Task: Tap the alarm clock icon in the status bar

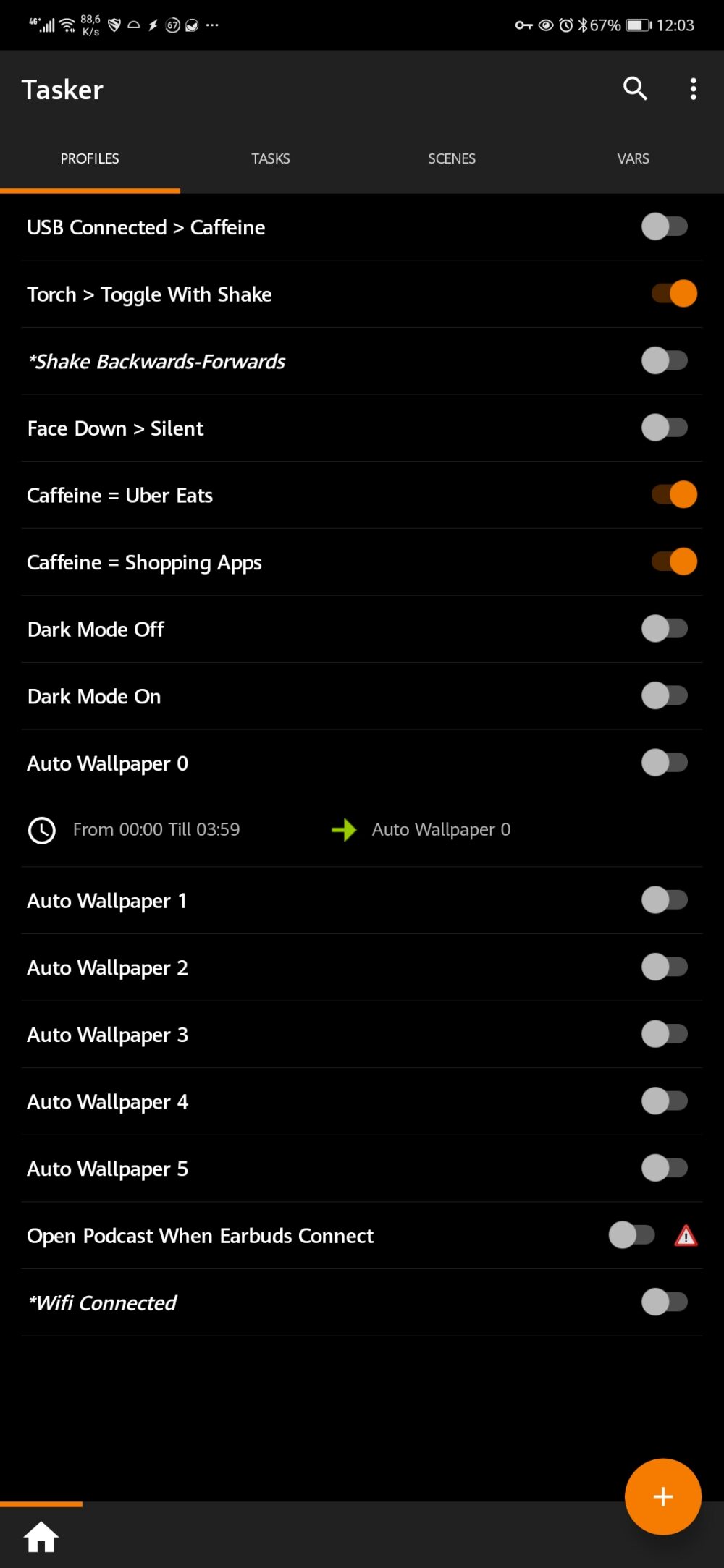Action: (566, 24)
